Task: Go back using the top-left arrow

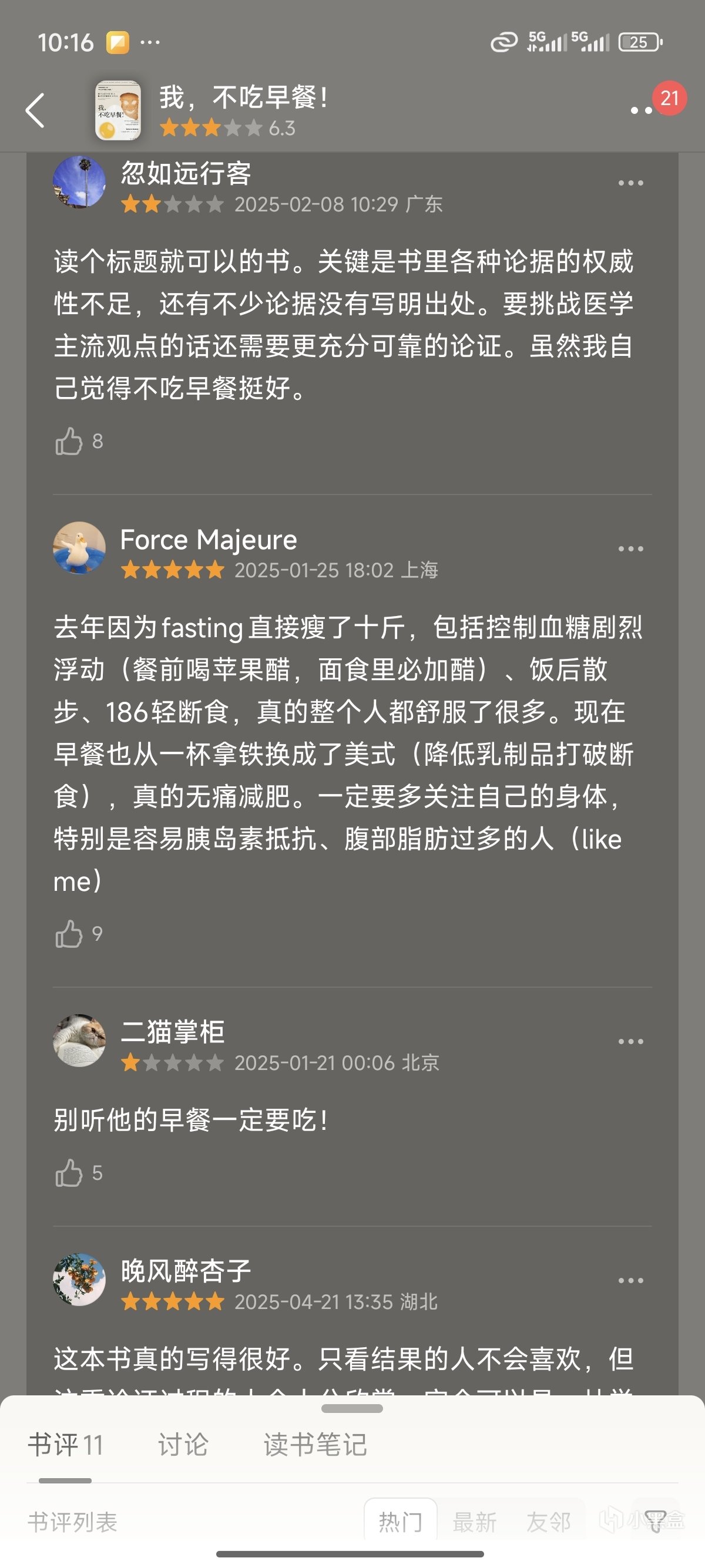Action: point(35,111)
